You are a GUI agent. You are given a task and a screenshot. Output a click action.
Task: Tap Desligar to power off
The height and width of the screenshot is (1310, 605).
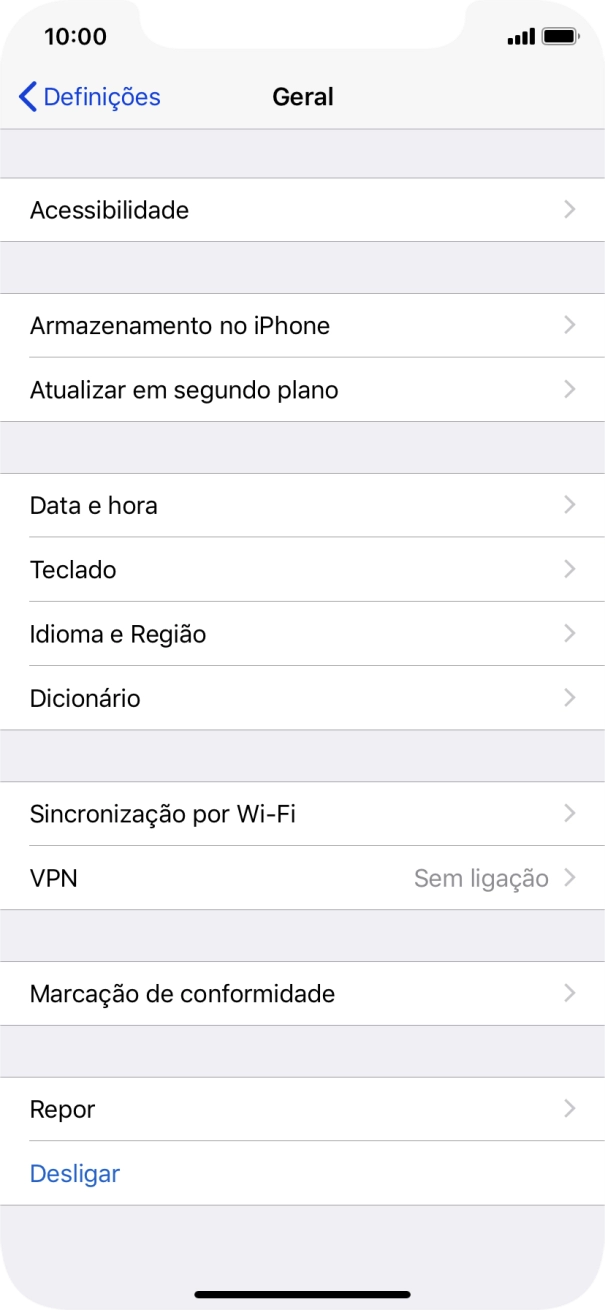[75, 1174]
